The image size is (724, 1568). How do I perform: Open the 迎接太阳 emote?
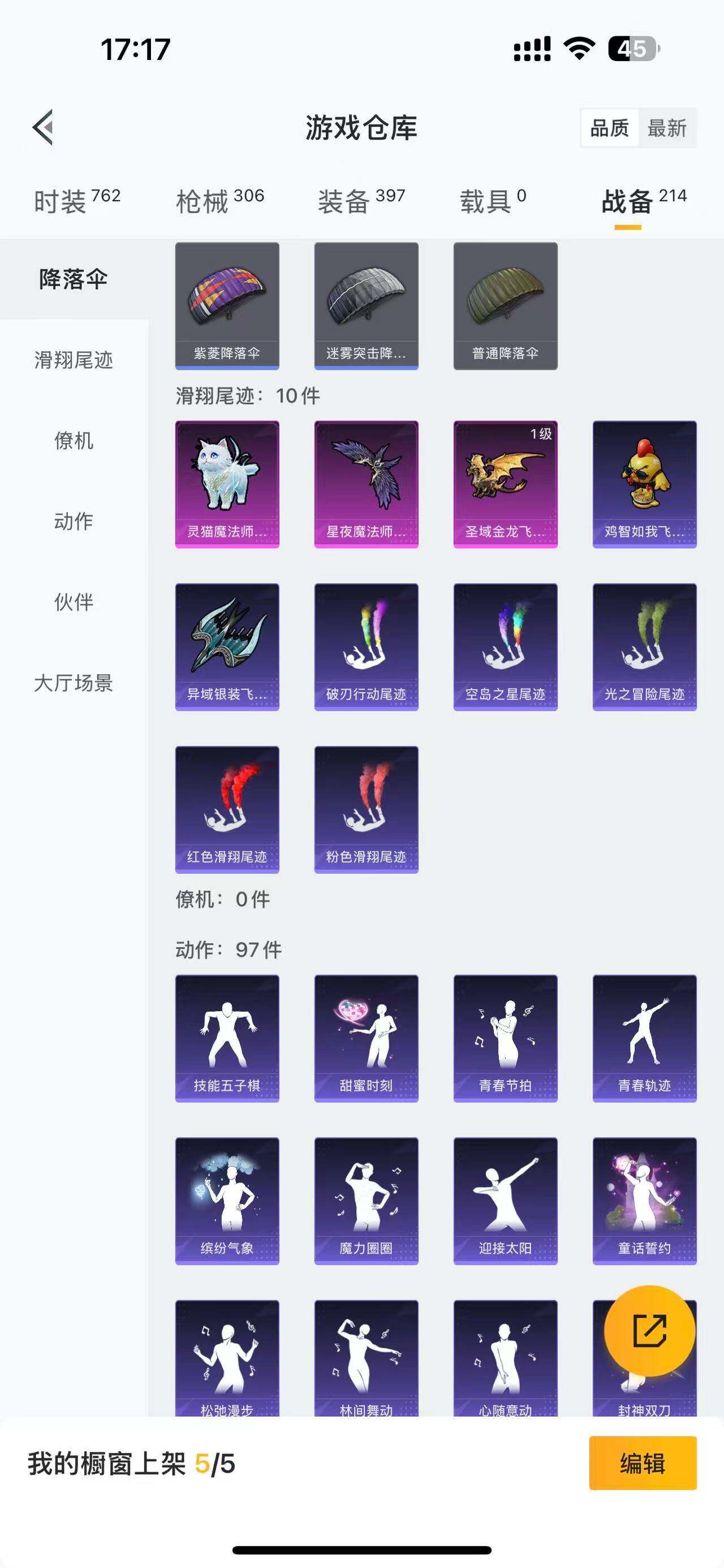[506, 1201]
